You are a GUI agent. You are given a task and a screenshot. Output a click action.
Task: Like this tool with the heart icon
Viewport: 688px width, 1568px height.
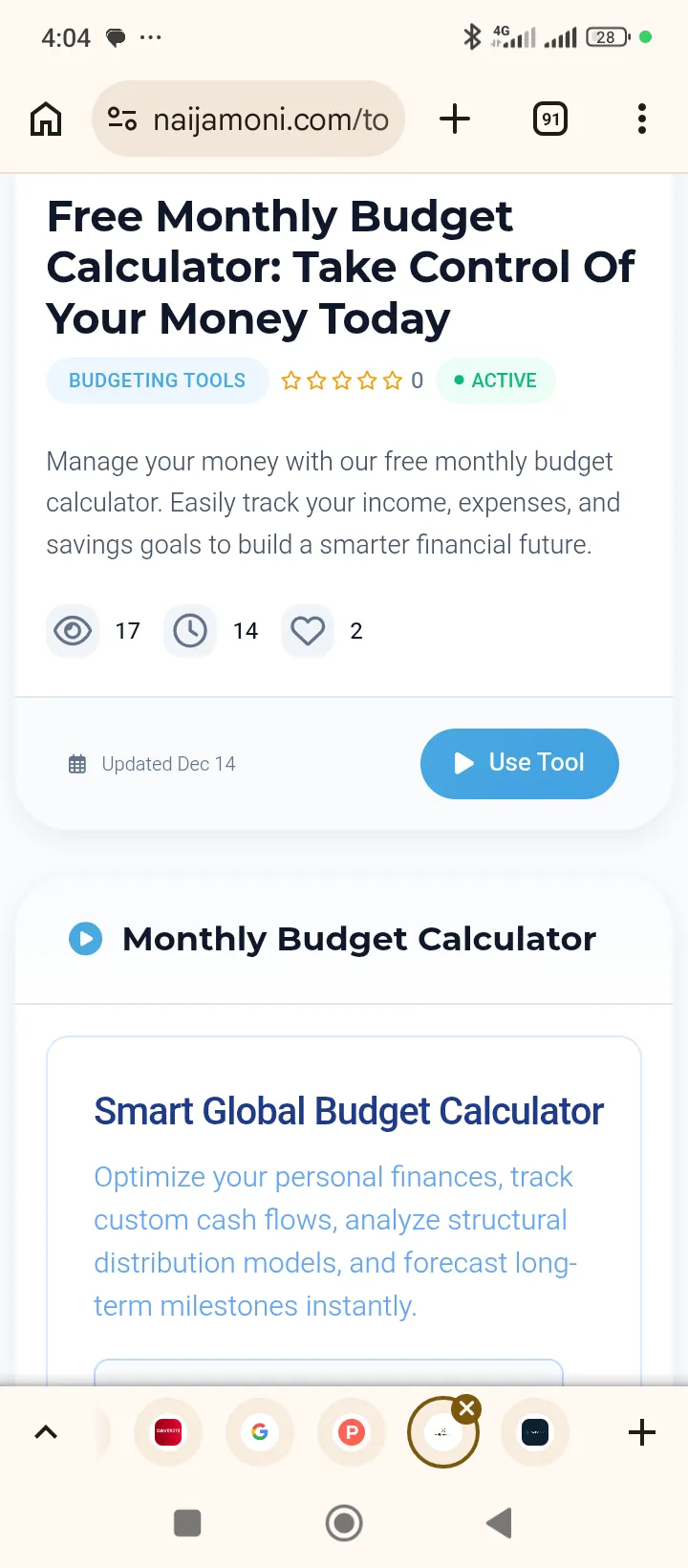tap(308, 631)
